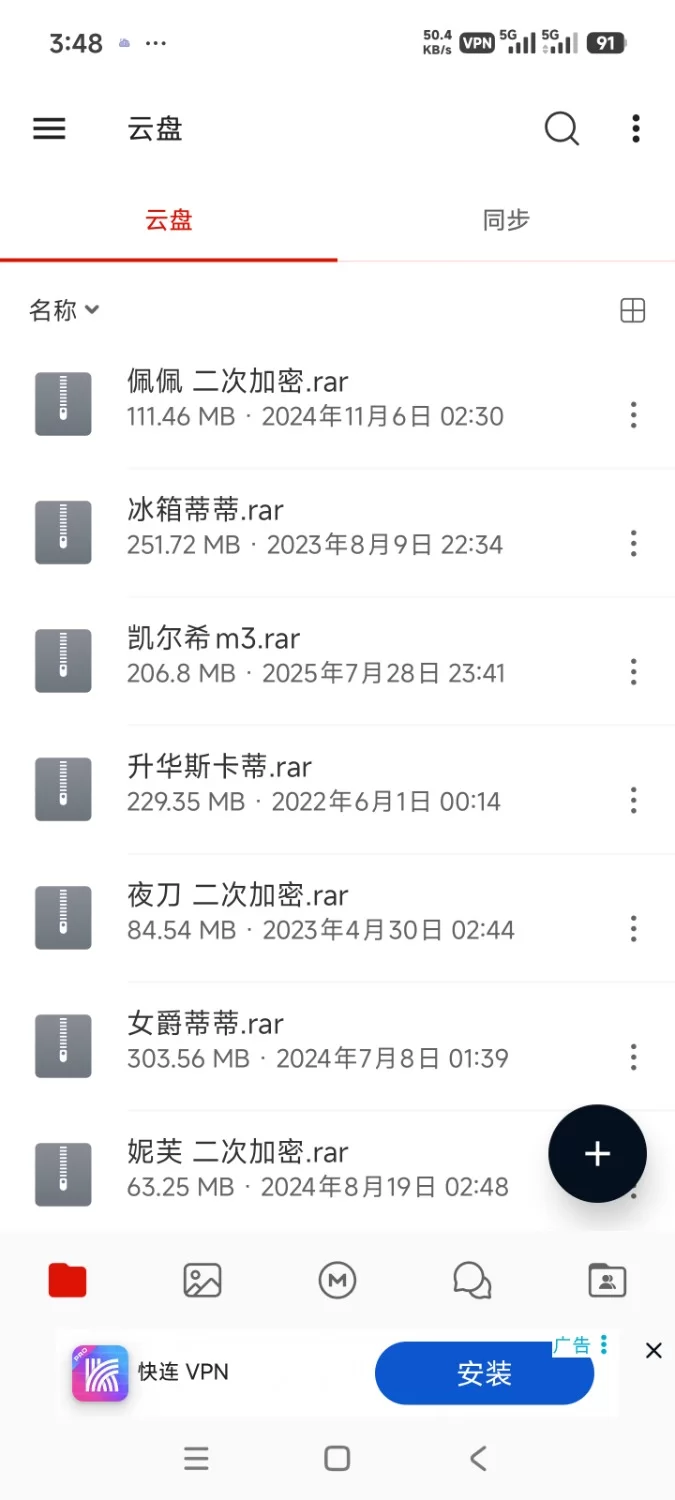Screen dimensions: 675x1500
Task: Open more options for 女爵蒂蒂.rar
Action: pyautogui.click(x=633, y=1057)
